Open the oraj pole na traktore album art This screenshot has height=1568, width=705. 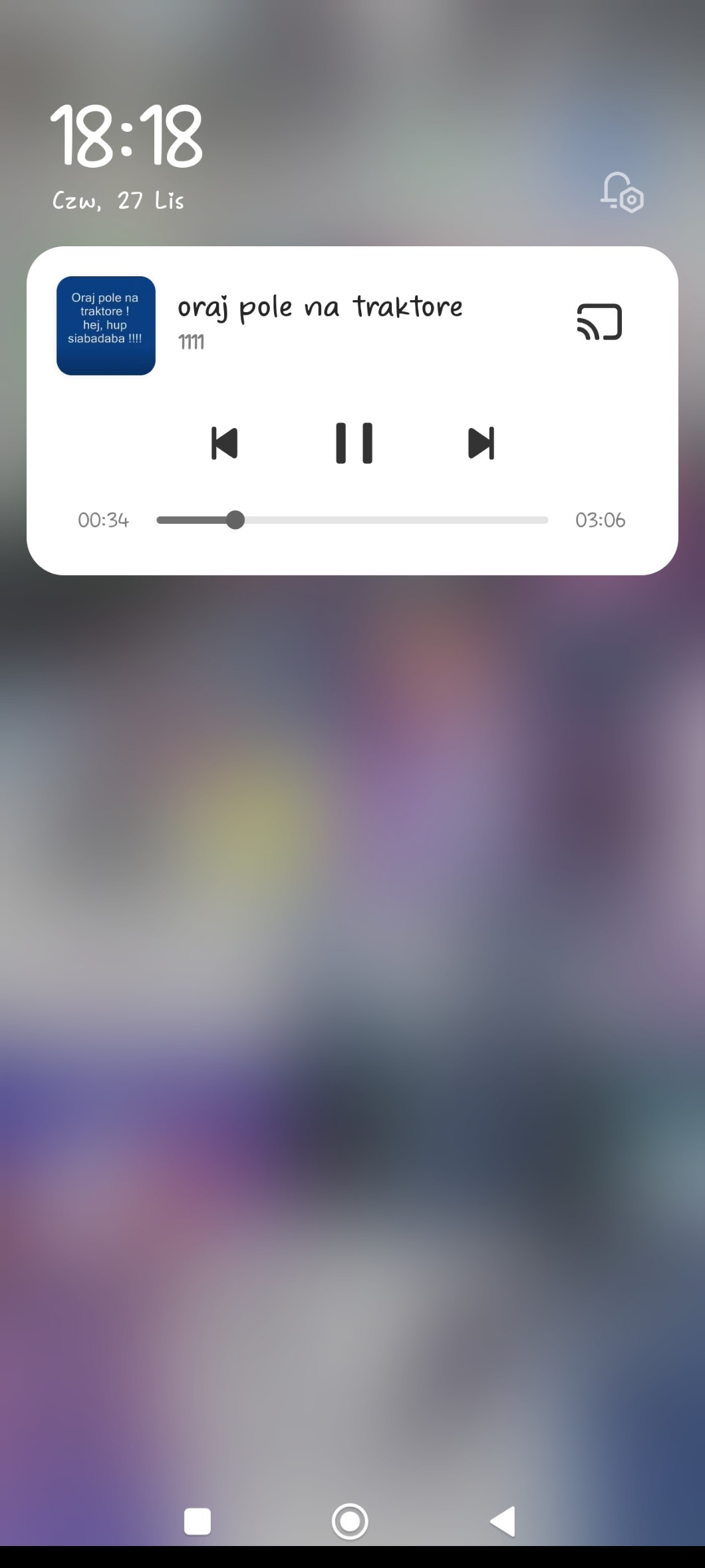pyautogui.click(x=106, y=325)
